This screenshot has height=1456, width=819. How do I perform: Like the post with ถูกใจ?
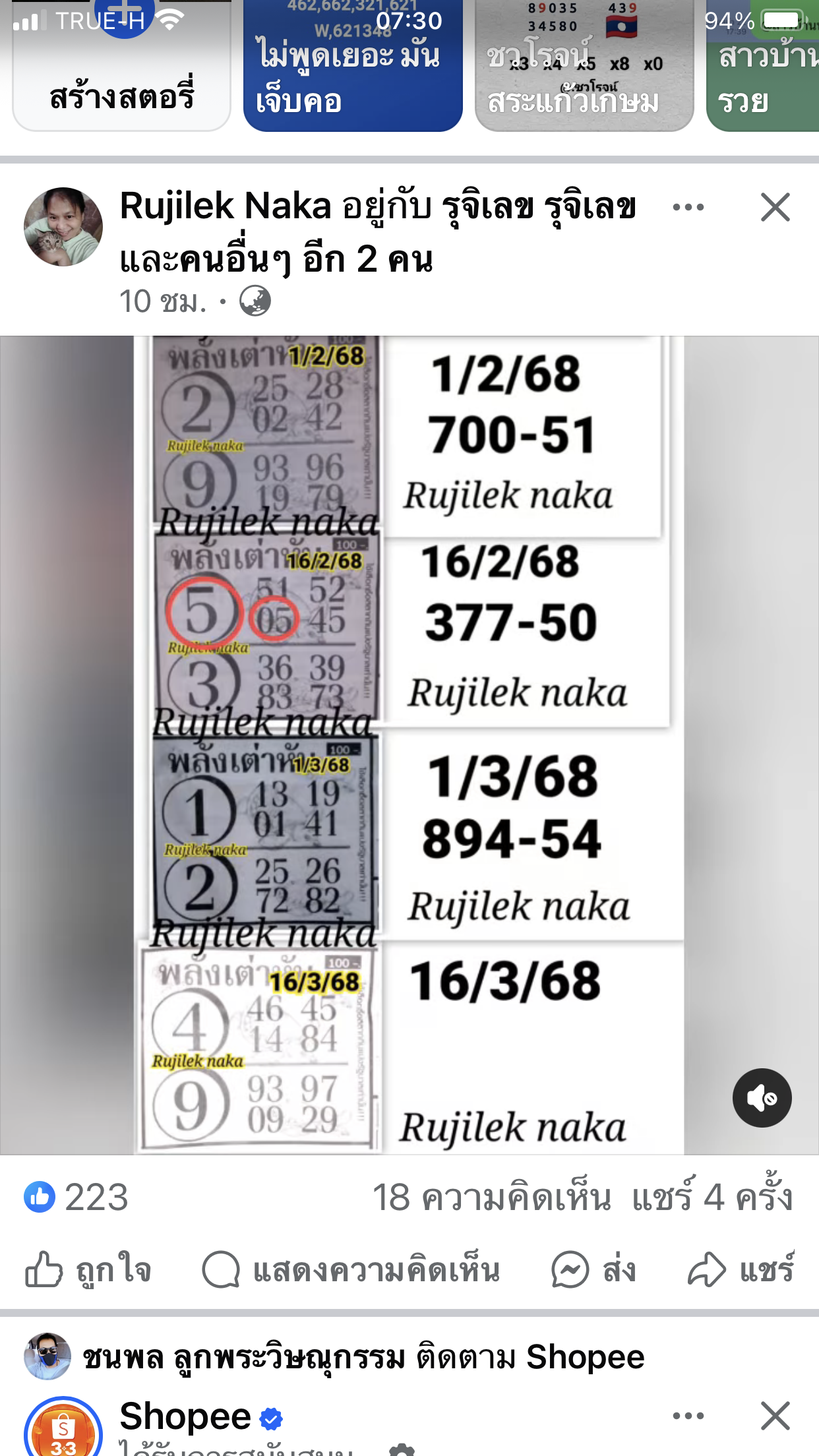[x=89, y=1269]
